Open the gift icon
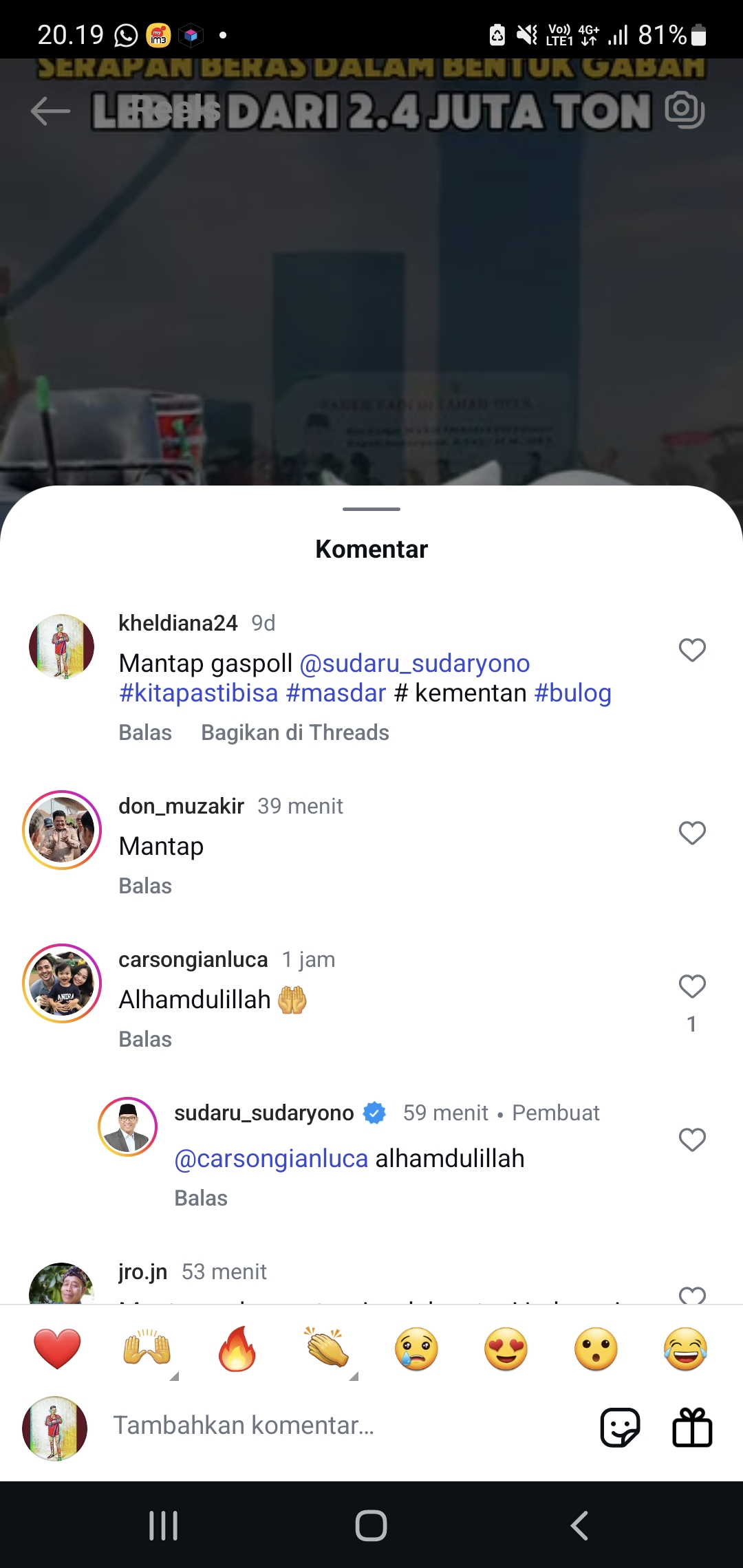The image size is (743, 1568). (692, 1428)
